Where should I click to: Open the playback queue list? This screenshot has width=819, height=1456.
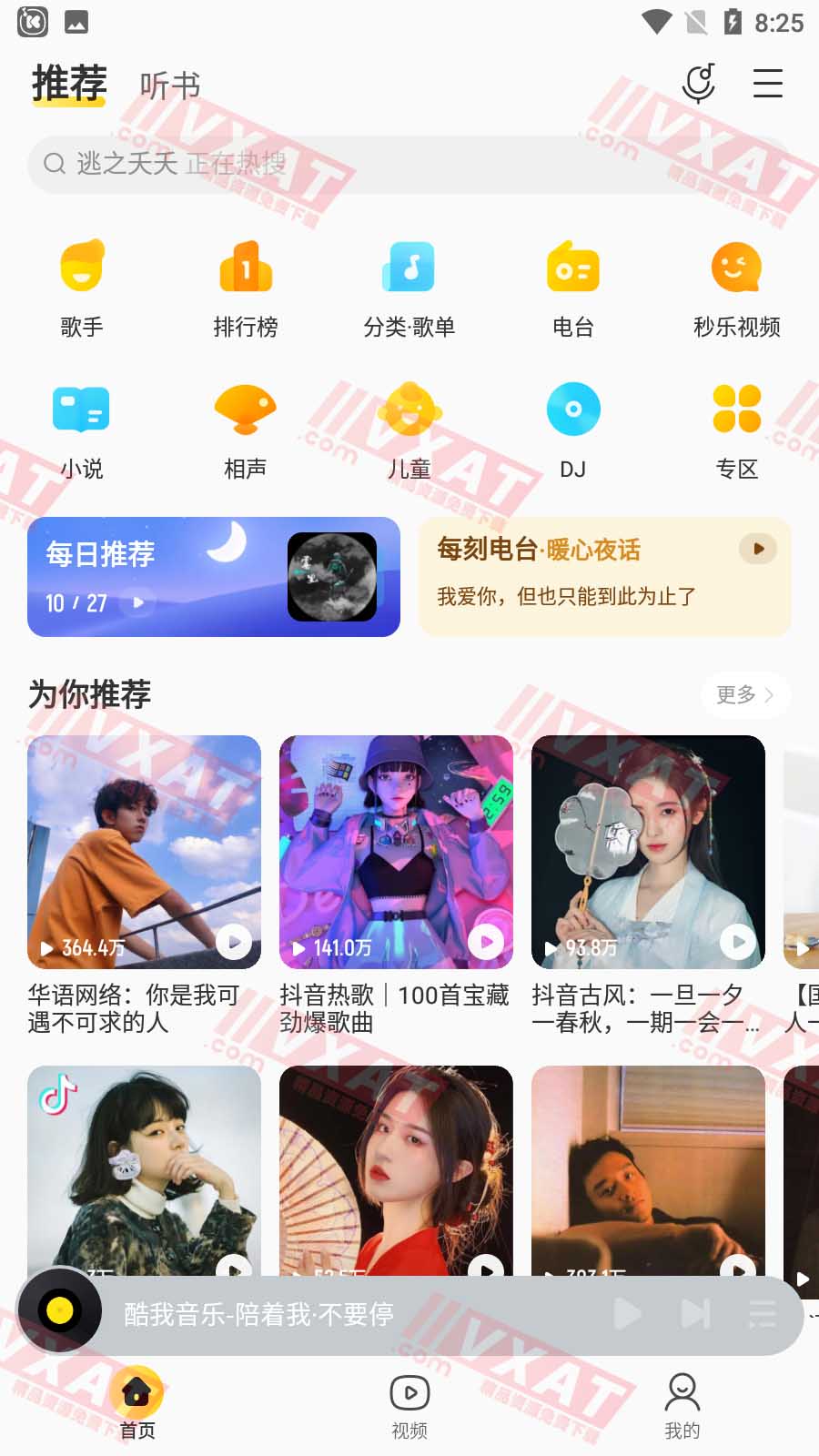[x=761, y=1312]
